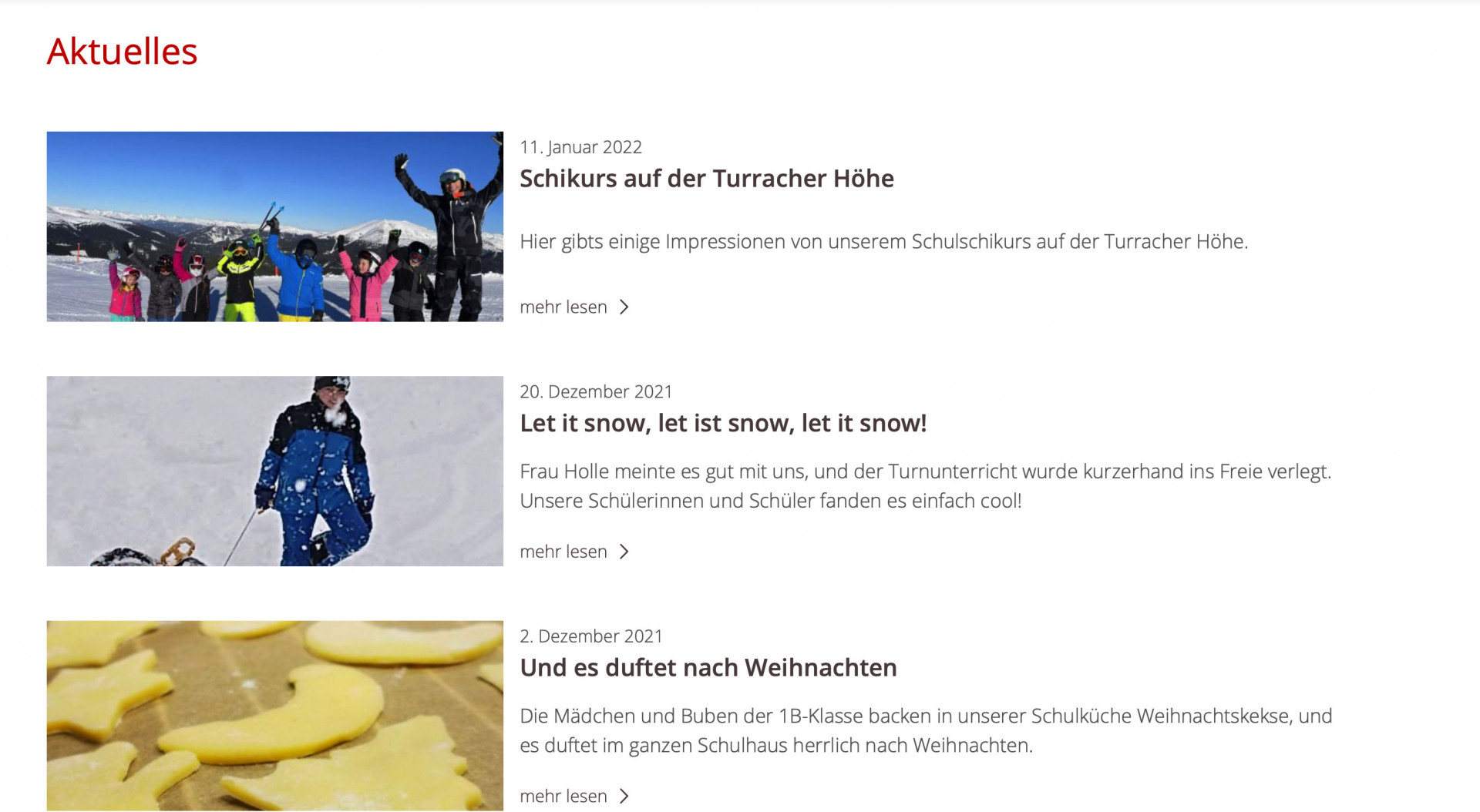Viewport: 1480px width, 812px height.
Task: Open the Christmas cookie dough photo
Action: tap(274, 715)
